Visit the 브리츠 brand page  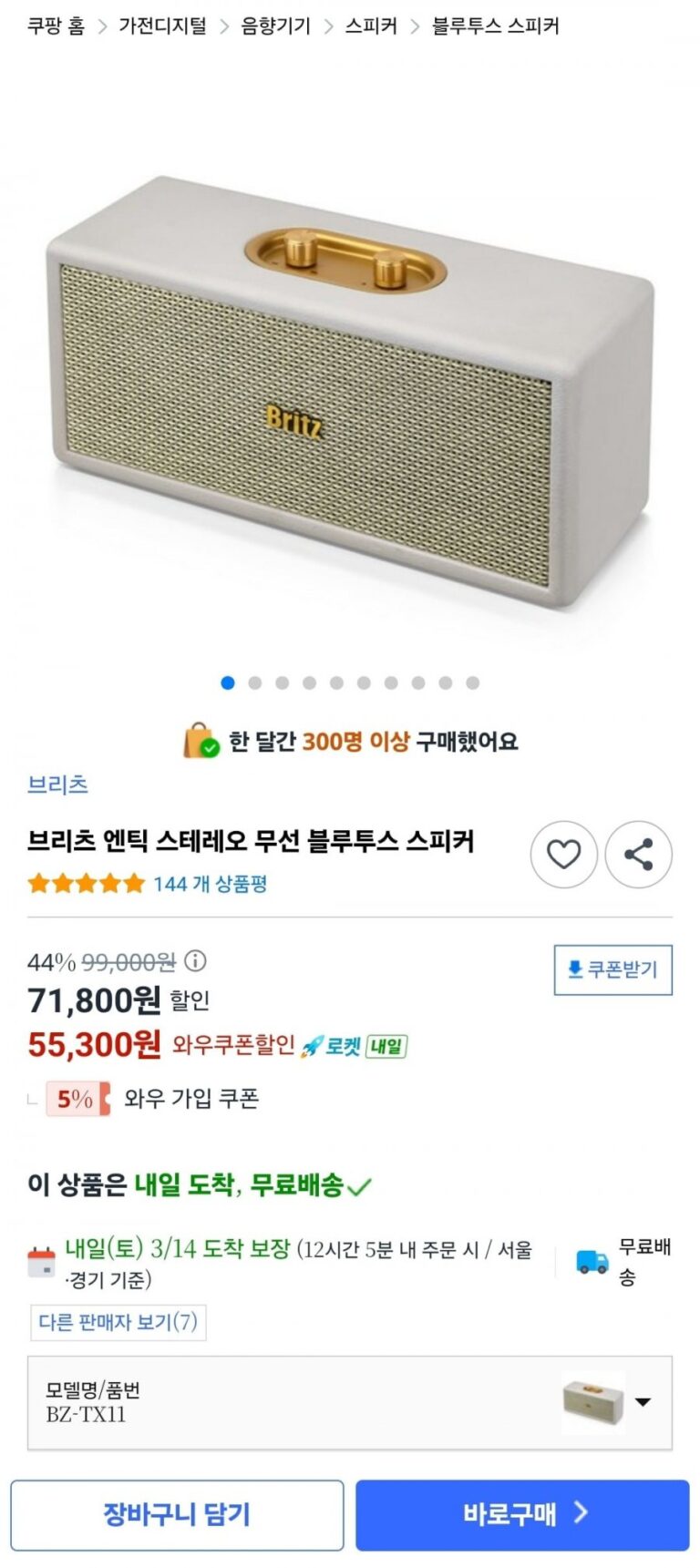pyautogui.click(x=57, y=784)
